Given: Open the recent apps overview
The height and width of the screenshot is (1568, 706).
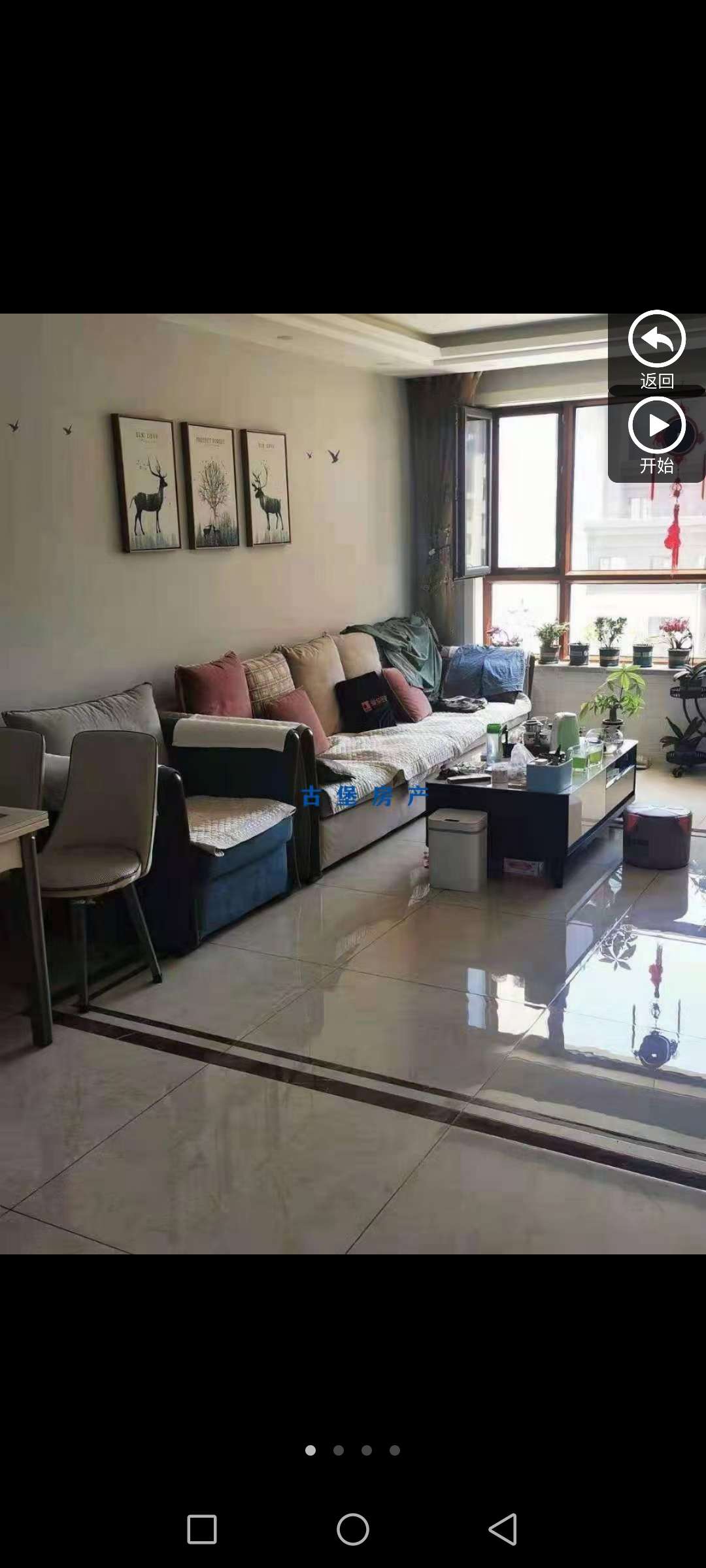Looking at the screenshot, I should click(202, 1529).
